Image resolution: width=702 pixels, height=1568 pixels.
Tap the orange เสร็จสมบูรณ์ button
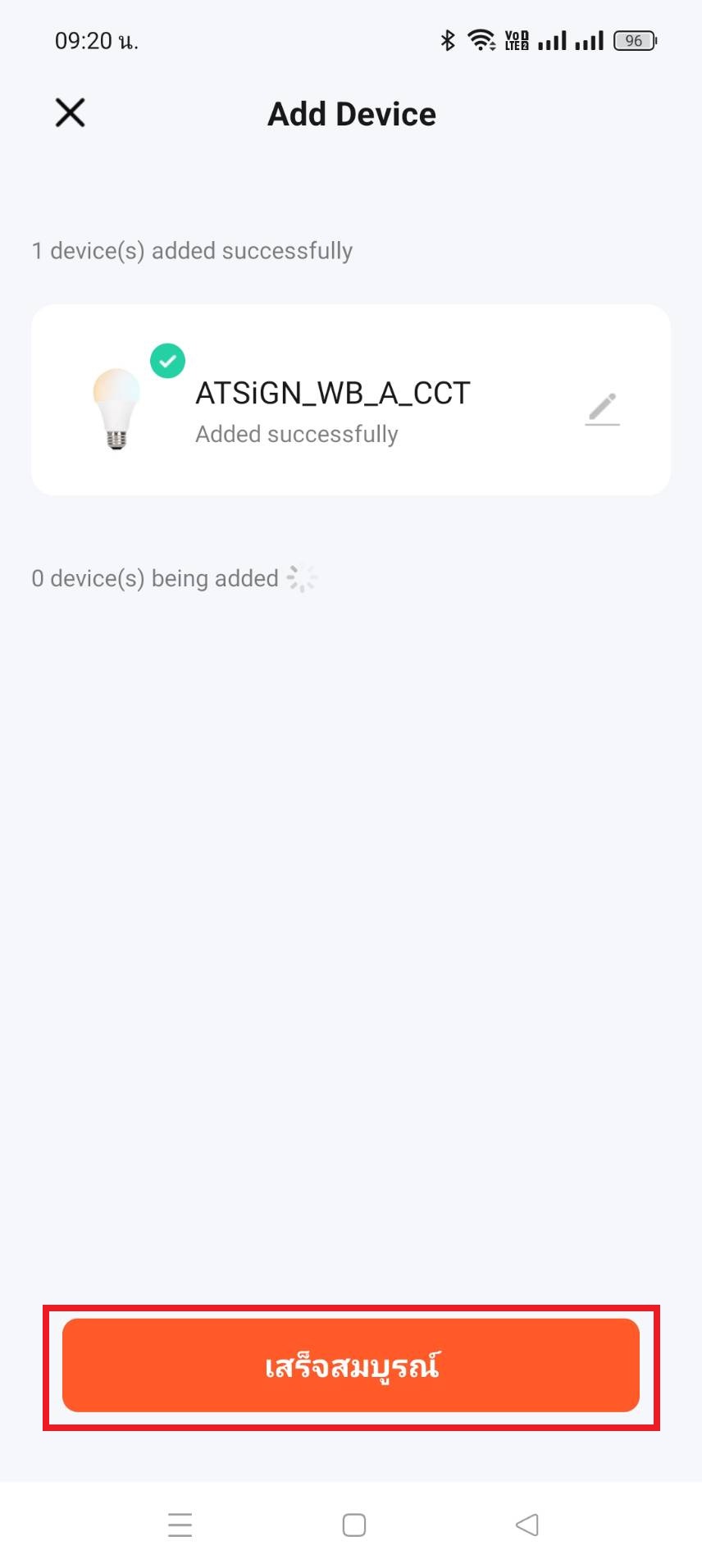tap(351, 1365)
